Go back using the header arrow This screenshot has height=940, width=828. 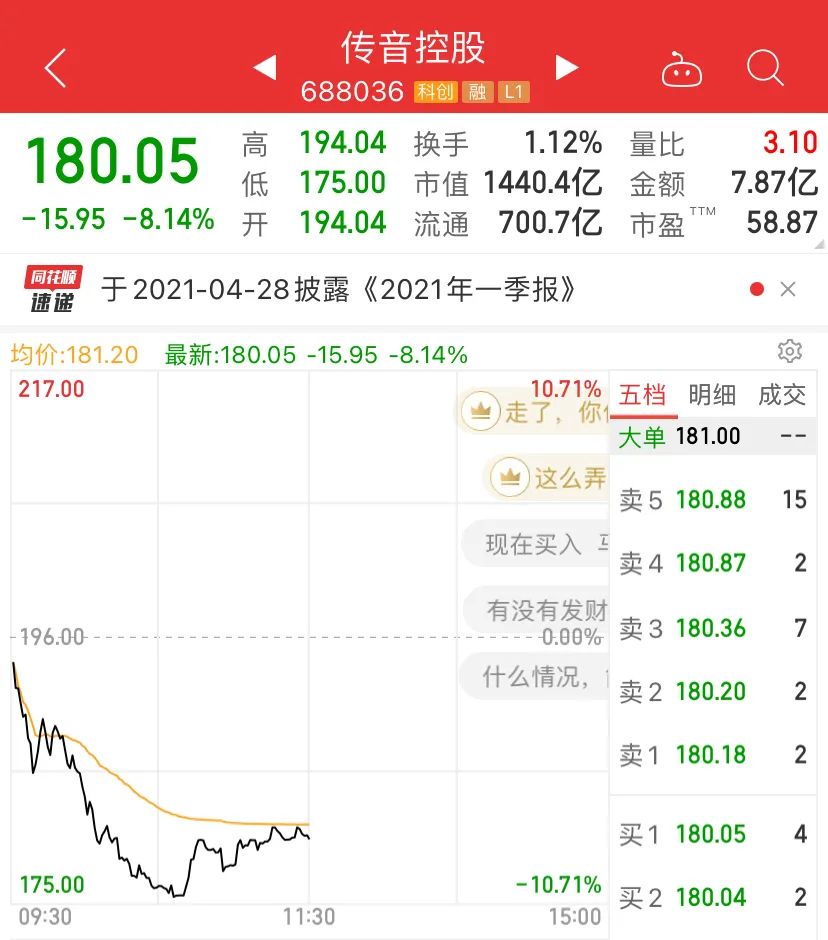tap(55, 68)
